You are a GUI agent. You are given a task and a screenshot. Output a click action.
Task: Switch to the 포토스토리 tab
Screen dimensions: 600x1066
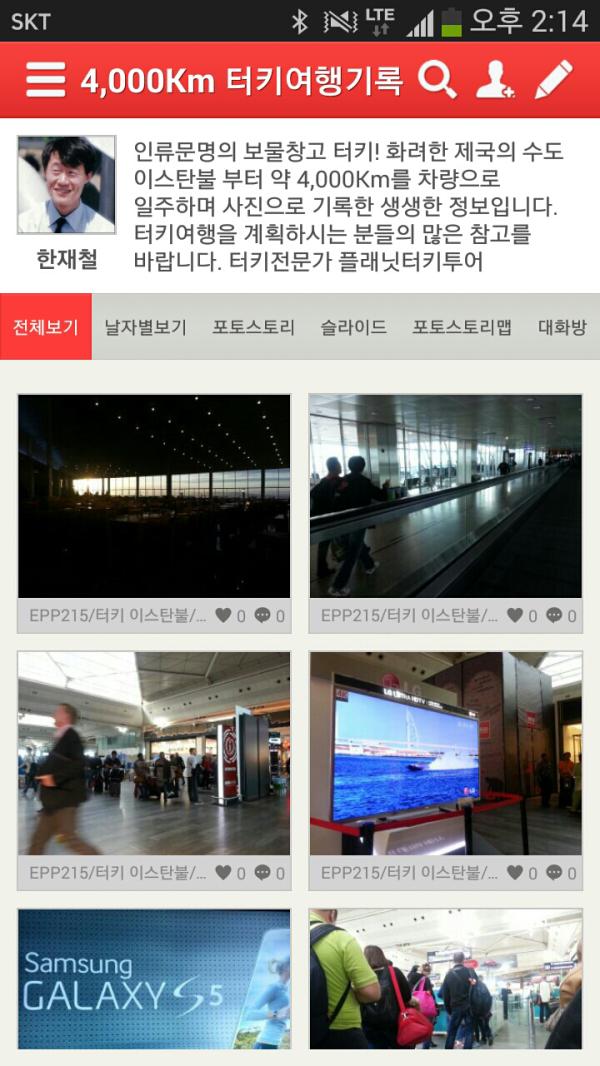253,327
